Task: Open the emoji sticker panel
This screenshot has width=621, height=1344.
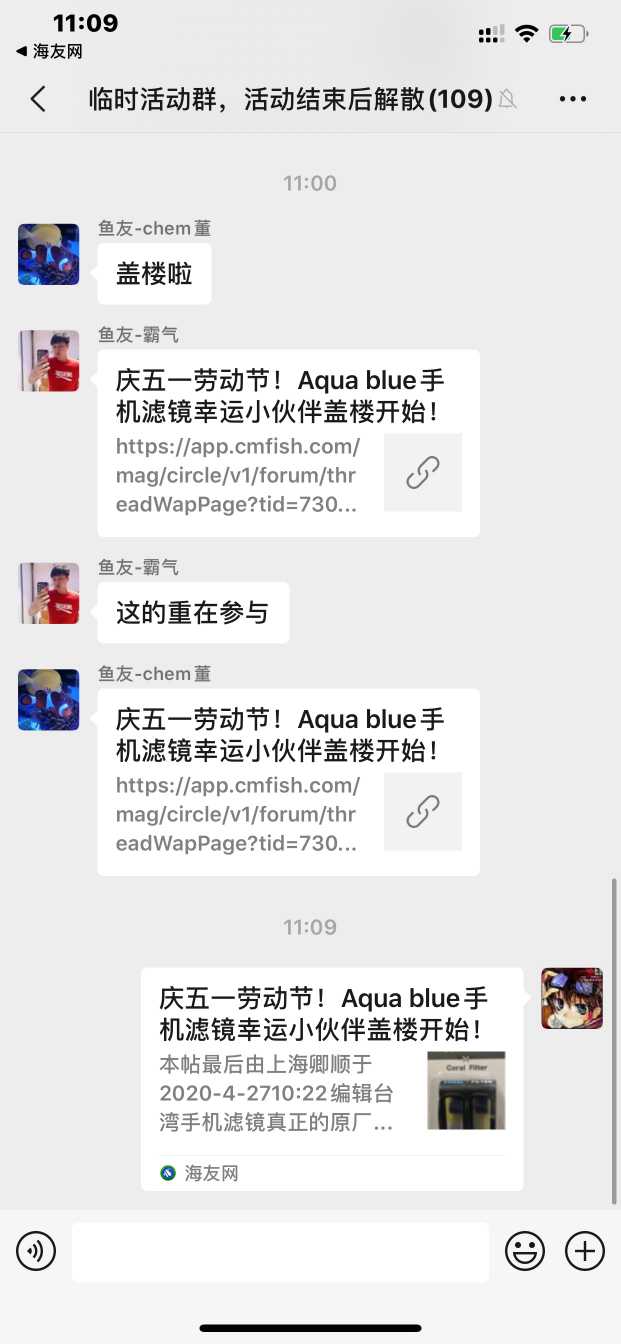Action: [525, 1251]
